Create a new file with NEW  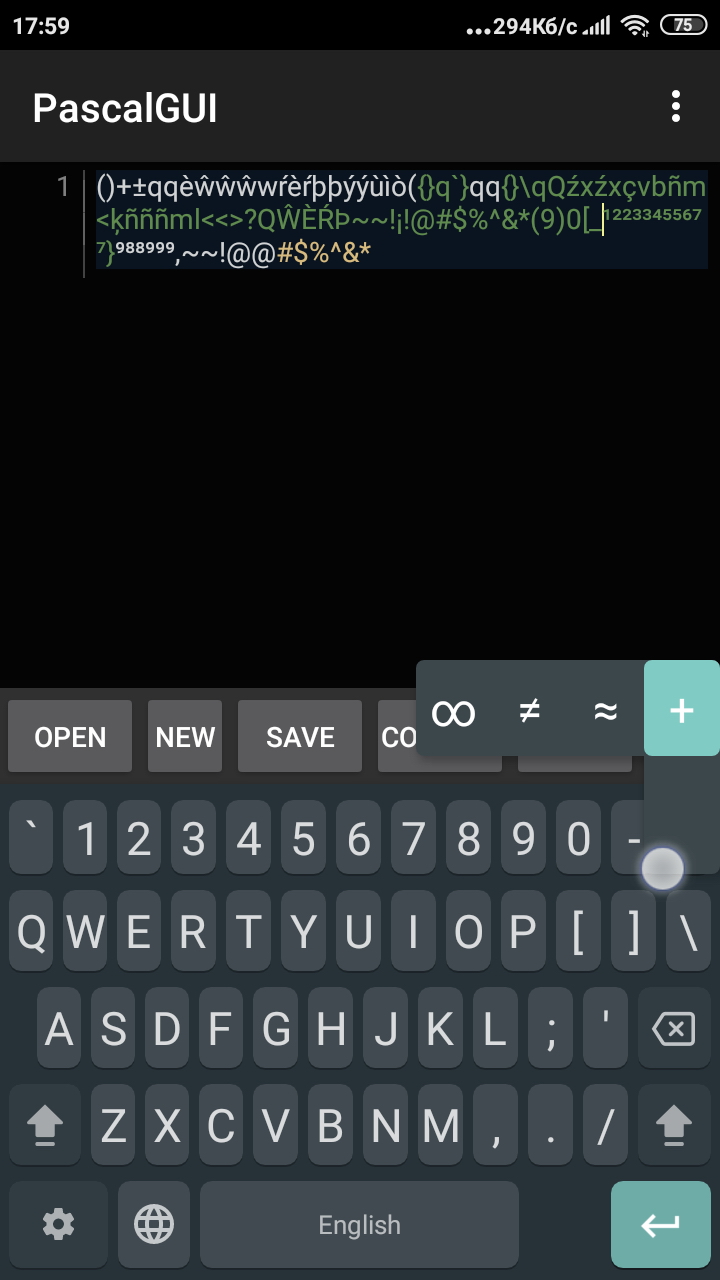(x=185, y=737)
